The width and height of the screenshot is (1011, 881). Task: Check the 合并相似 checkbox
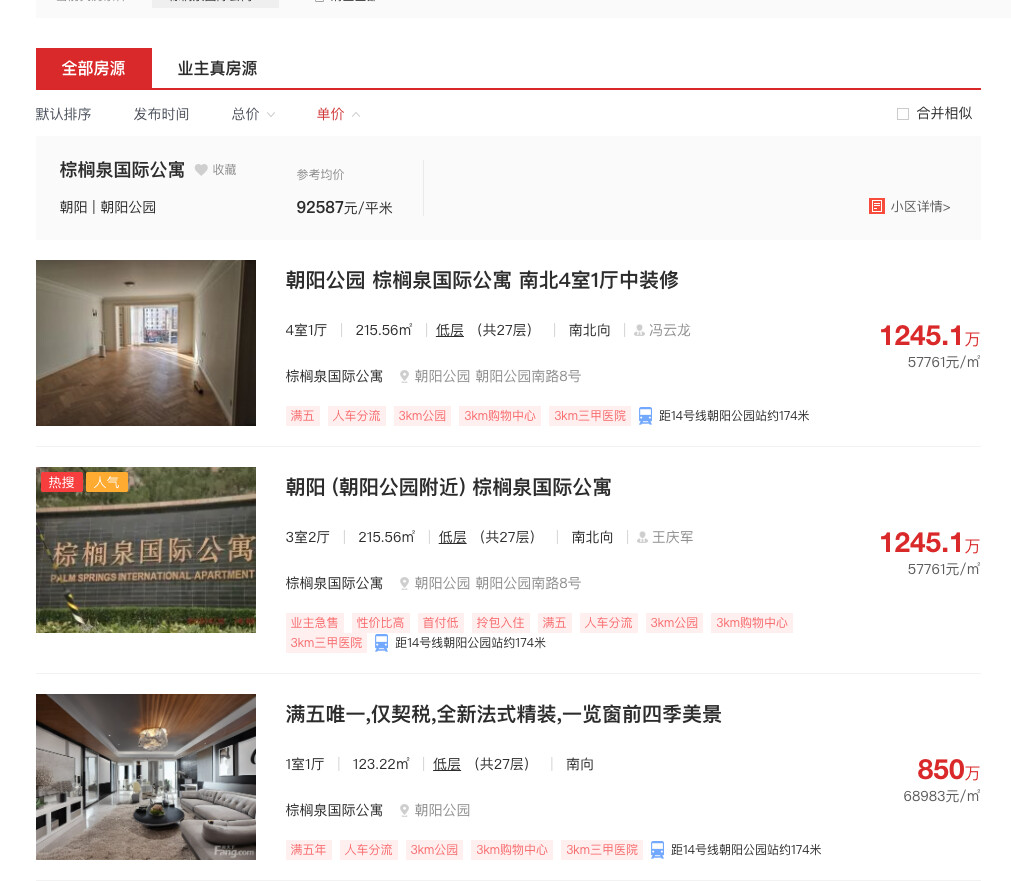tap(903, 114)
